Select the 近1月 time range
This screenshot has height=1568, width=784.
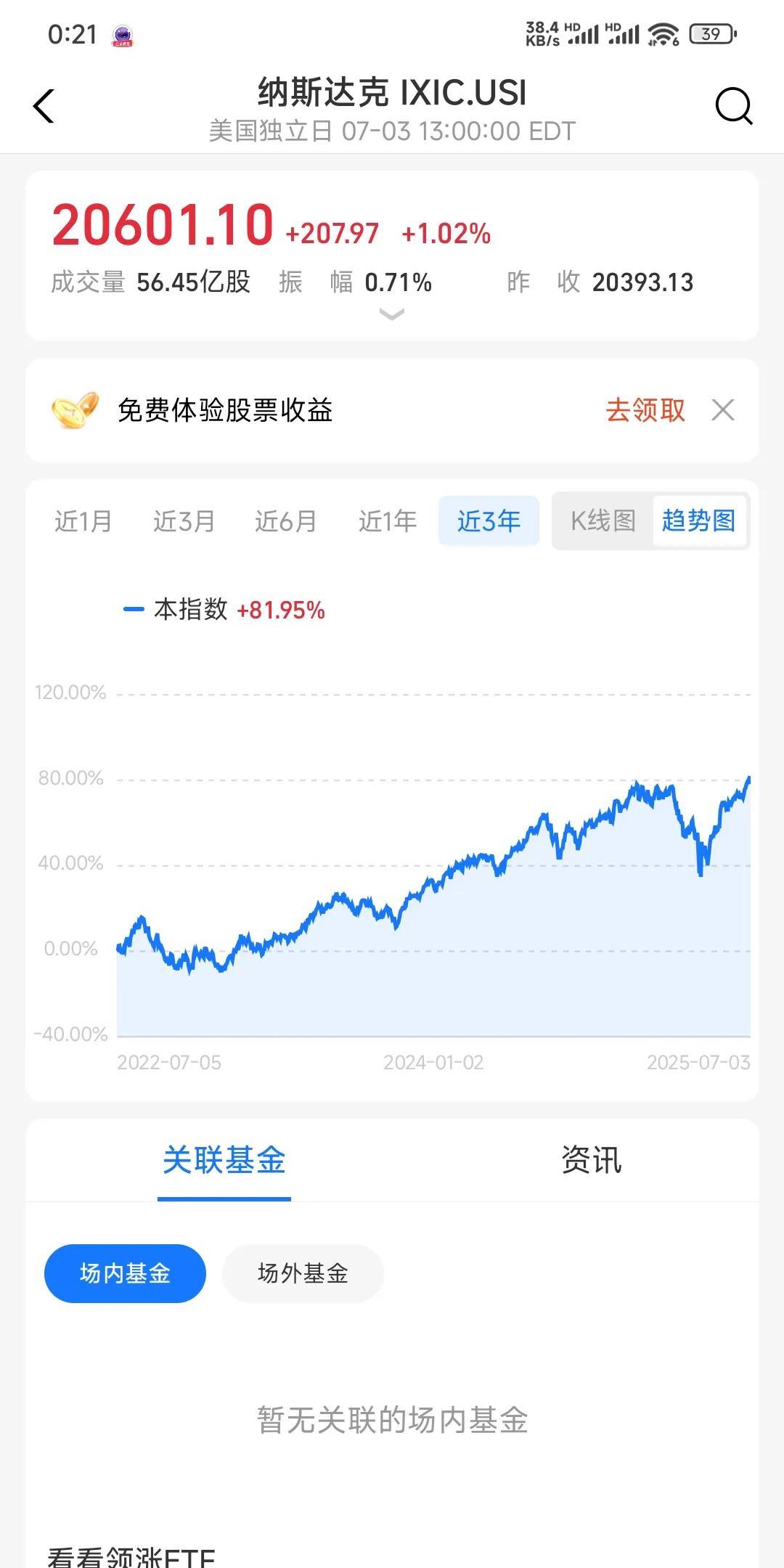point(83,521)
